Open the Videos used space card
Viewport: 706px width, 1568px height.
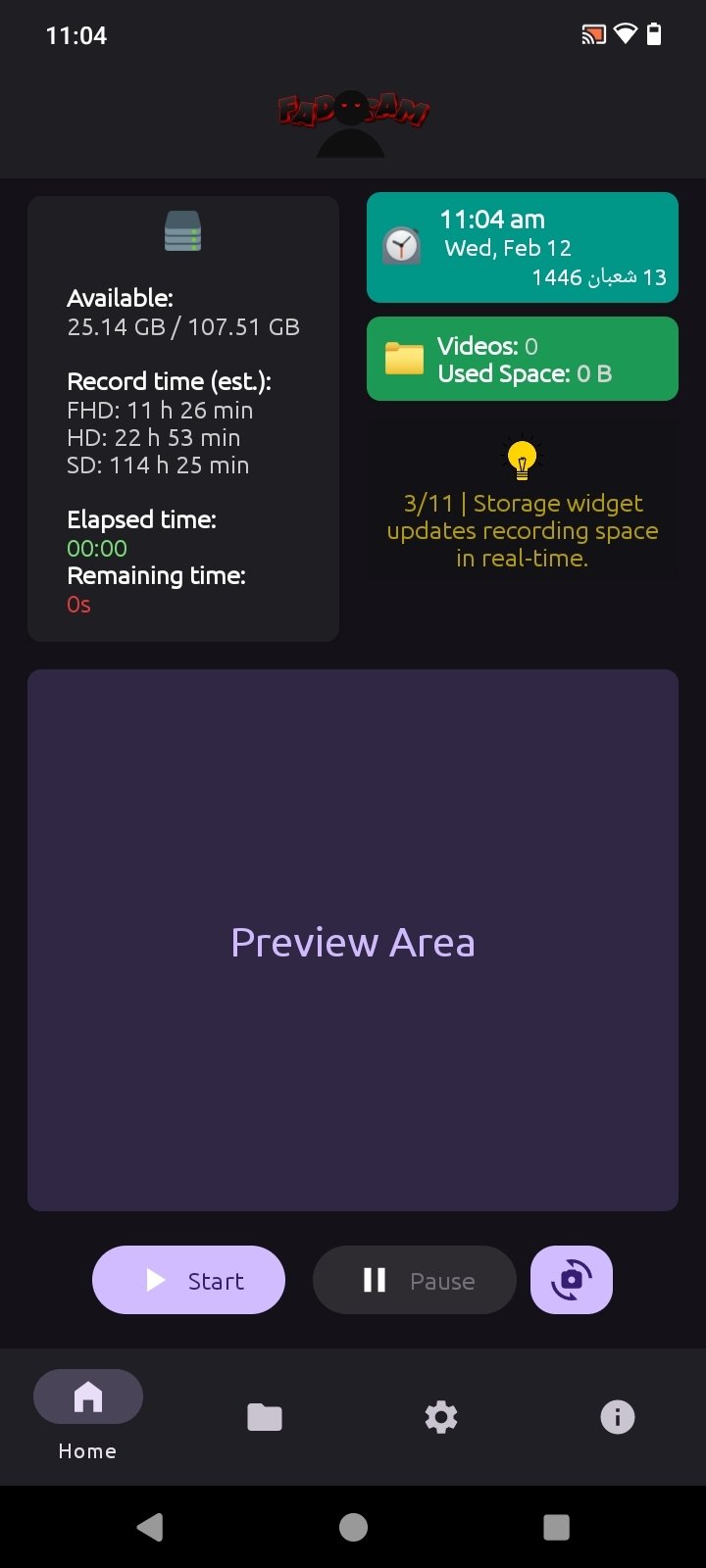click(522, 359)
